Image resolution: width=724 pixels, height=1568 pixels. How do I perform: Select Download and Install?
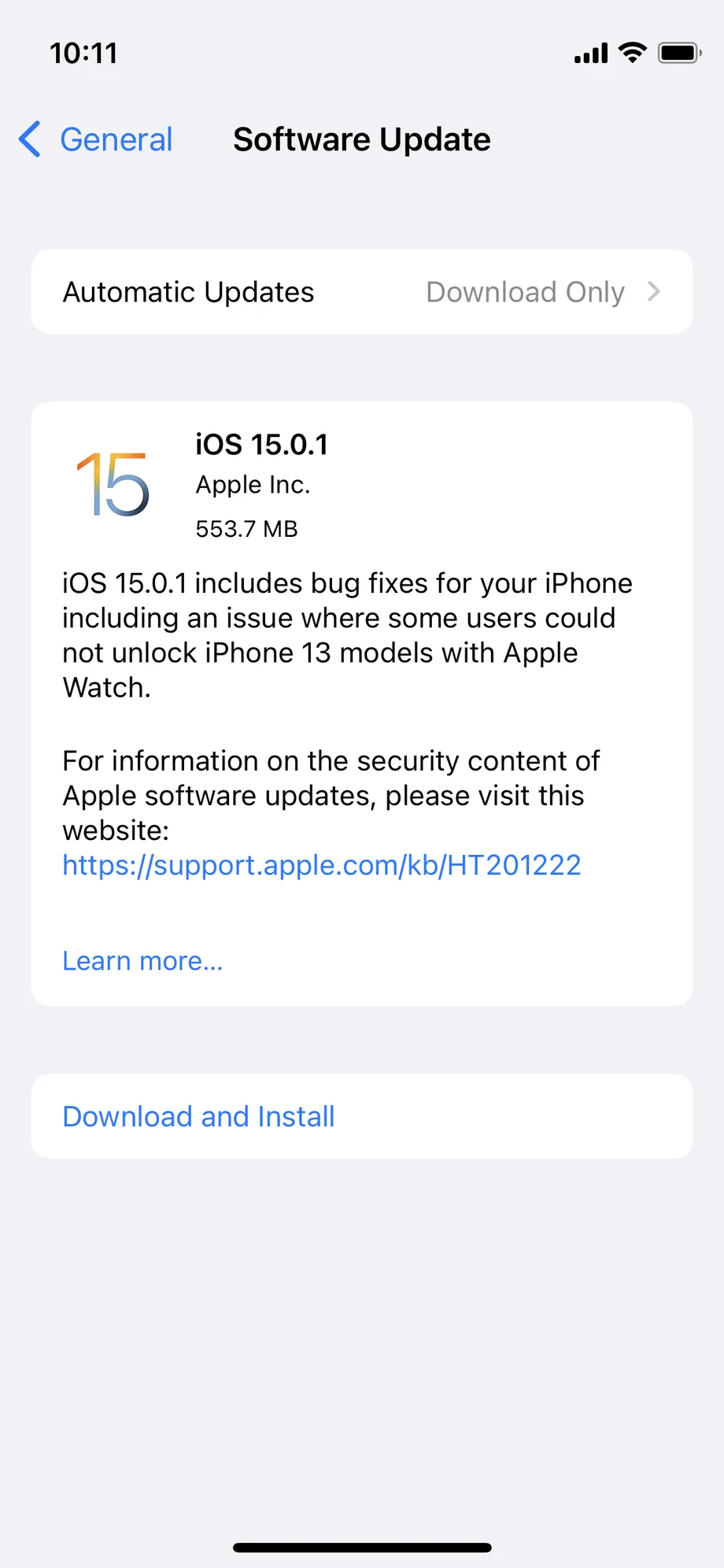[x=362, y=1116]
